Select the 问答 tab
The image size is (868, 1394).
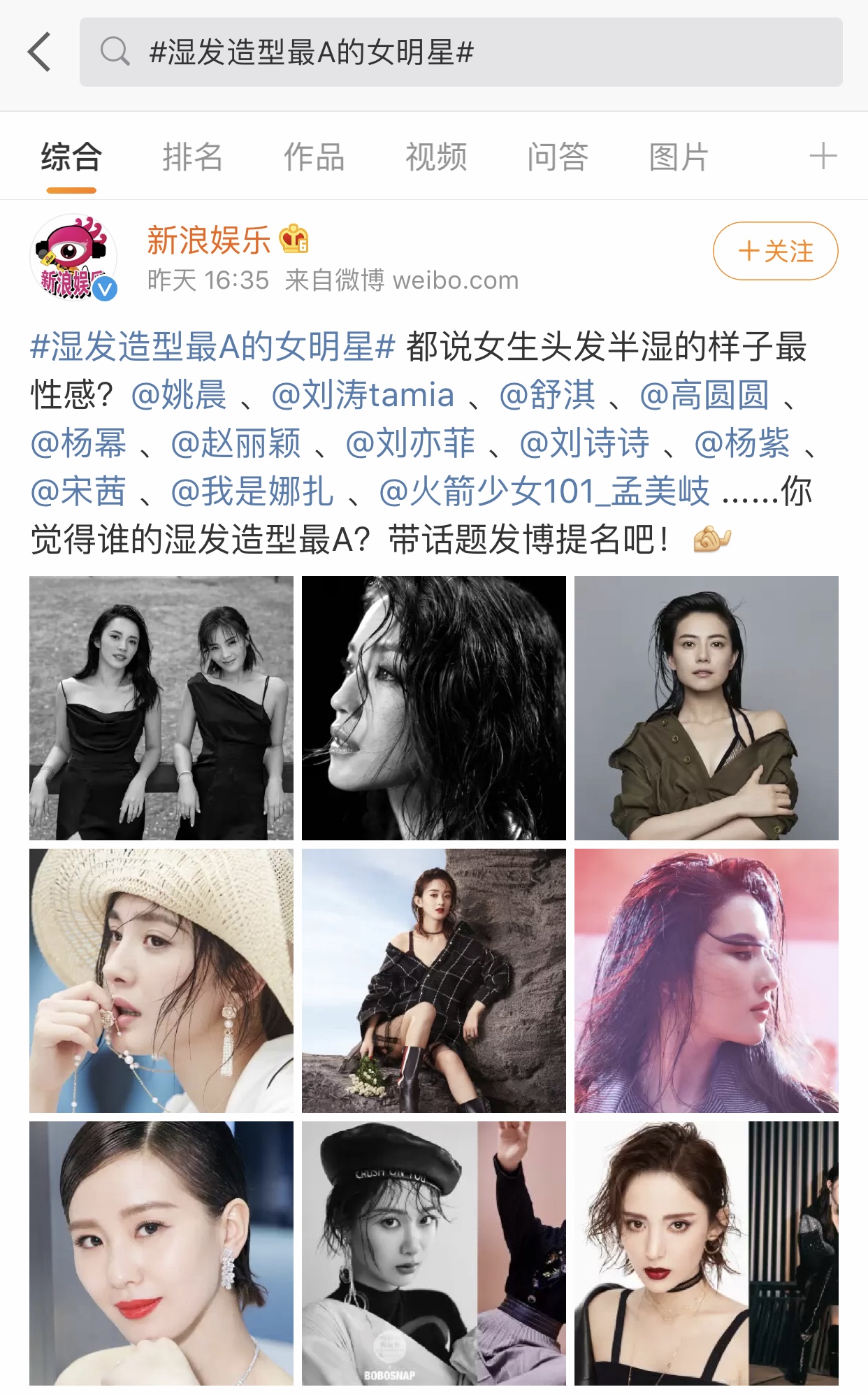click(x=556, y=155)
